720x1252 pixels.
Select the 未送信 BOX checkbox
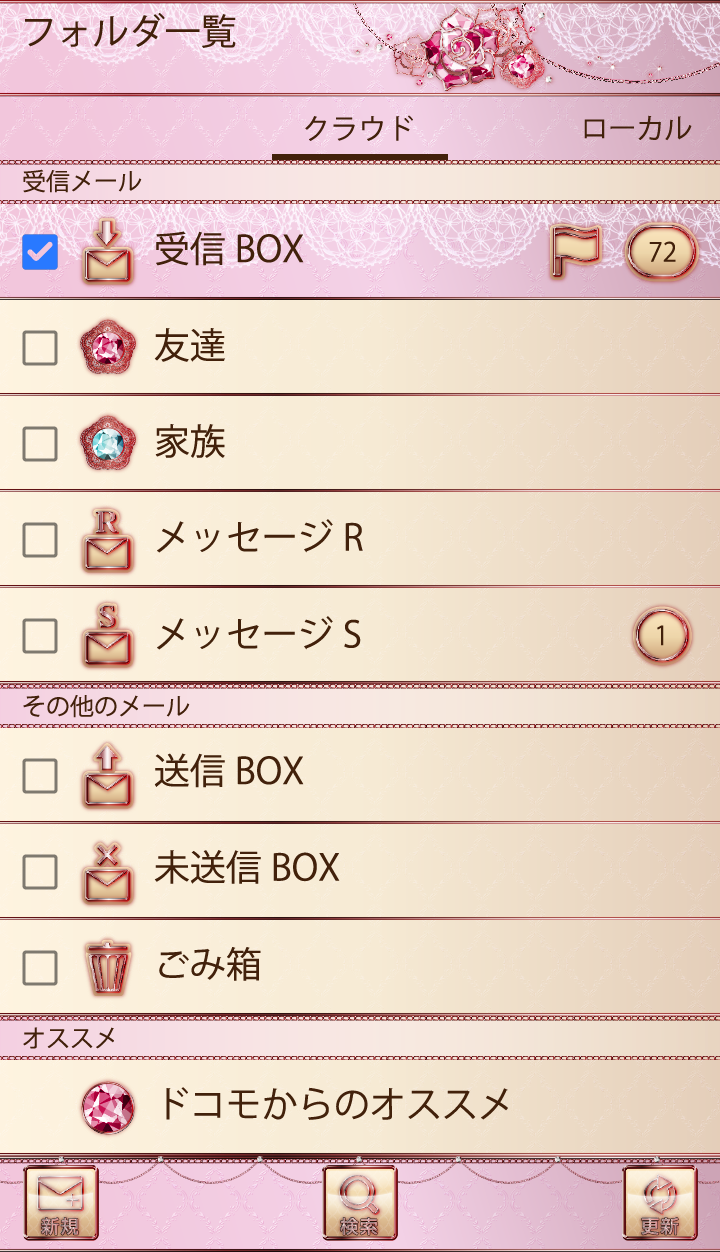tap(40, 871)
